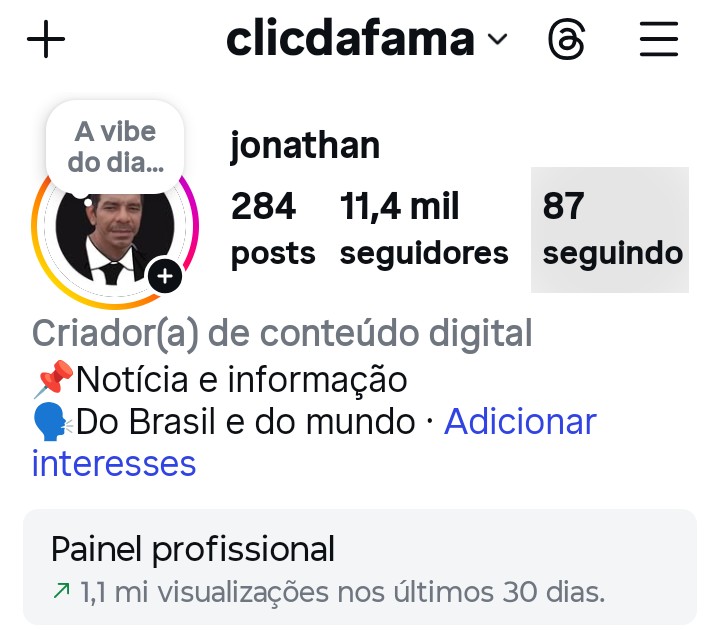Open the Painel profissional card
Screen dimensions: 720x630
coord(360,568)
